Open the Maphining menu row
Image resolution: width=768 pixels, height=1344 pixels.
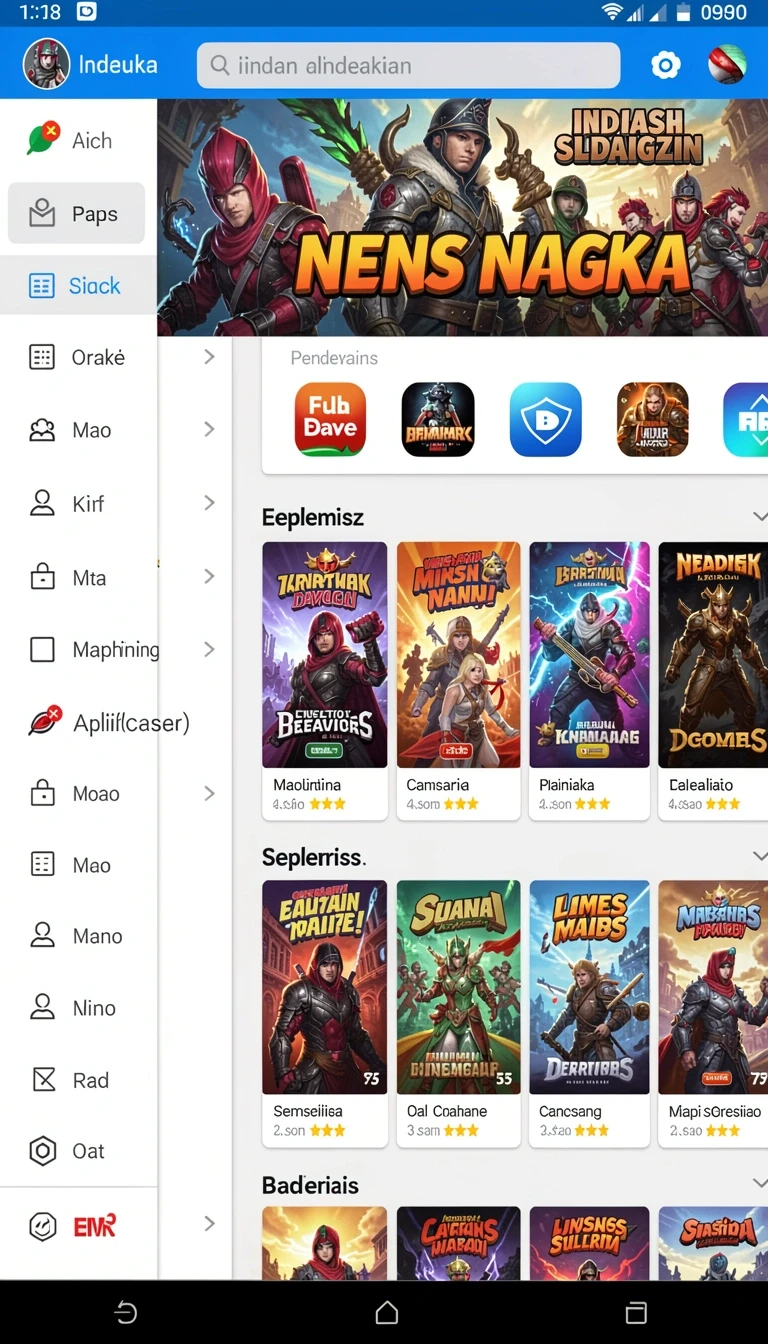(115, 650)
